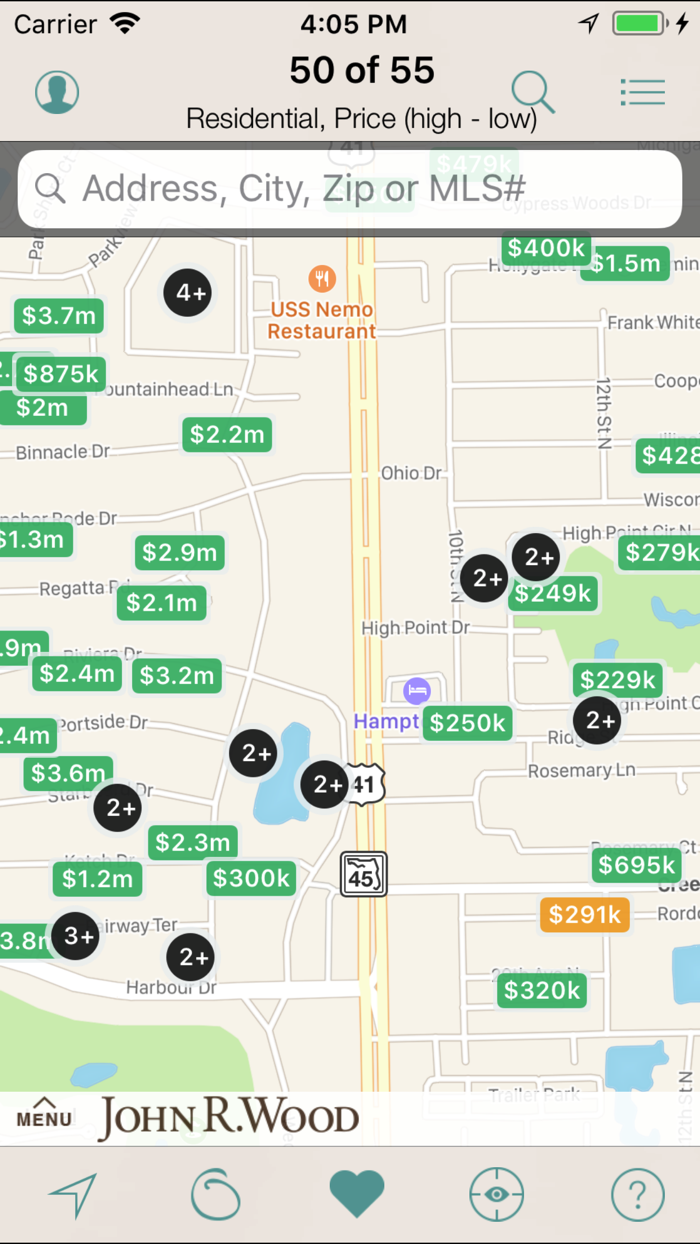700x1244 pixels.
Task: Open the $300k listing marker
Action: pyautogui.click(x=251, y=878)
